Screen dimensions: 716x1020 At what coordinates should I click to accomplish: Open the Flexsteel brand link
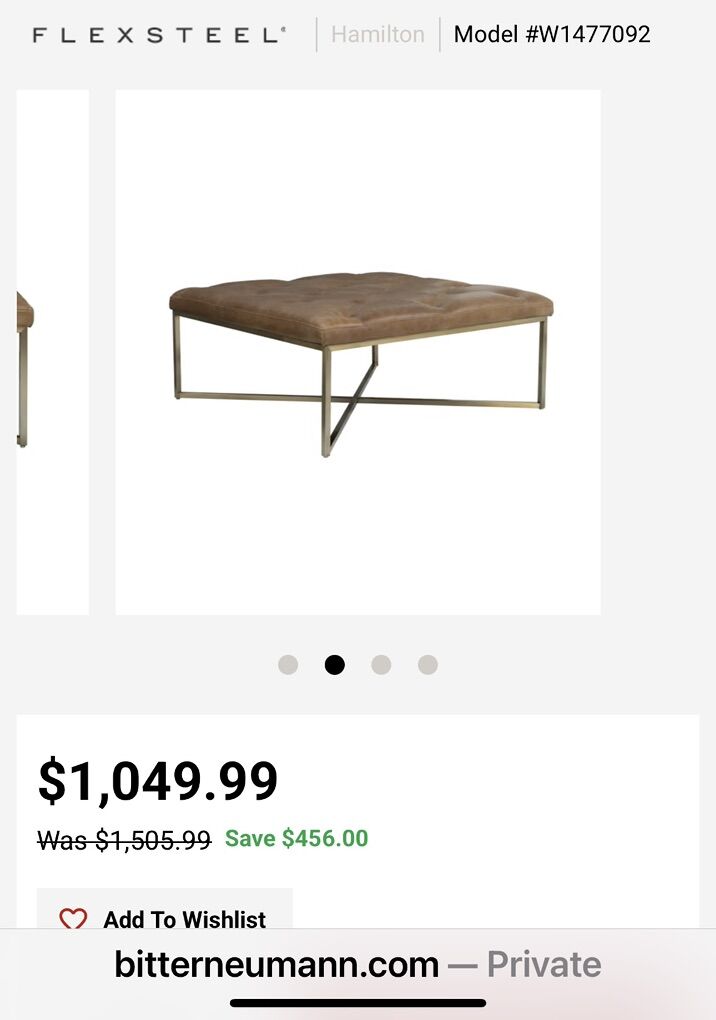click(159, 35)
